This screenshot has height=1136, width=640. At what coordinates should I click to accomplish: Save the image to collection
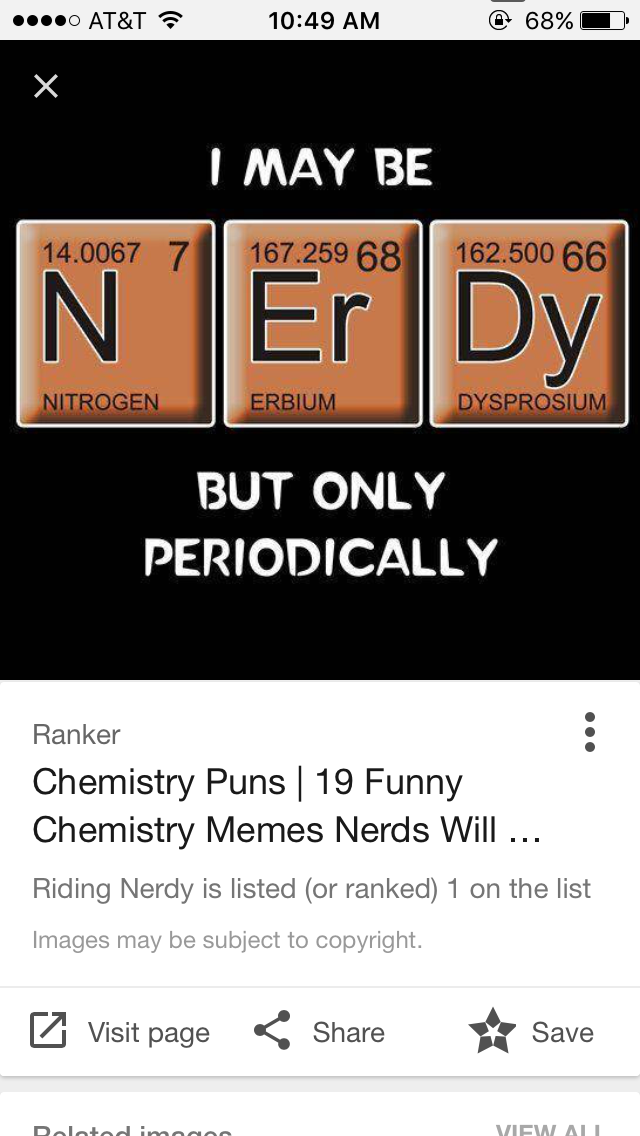click(532, 1032)
